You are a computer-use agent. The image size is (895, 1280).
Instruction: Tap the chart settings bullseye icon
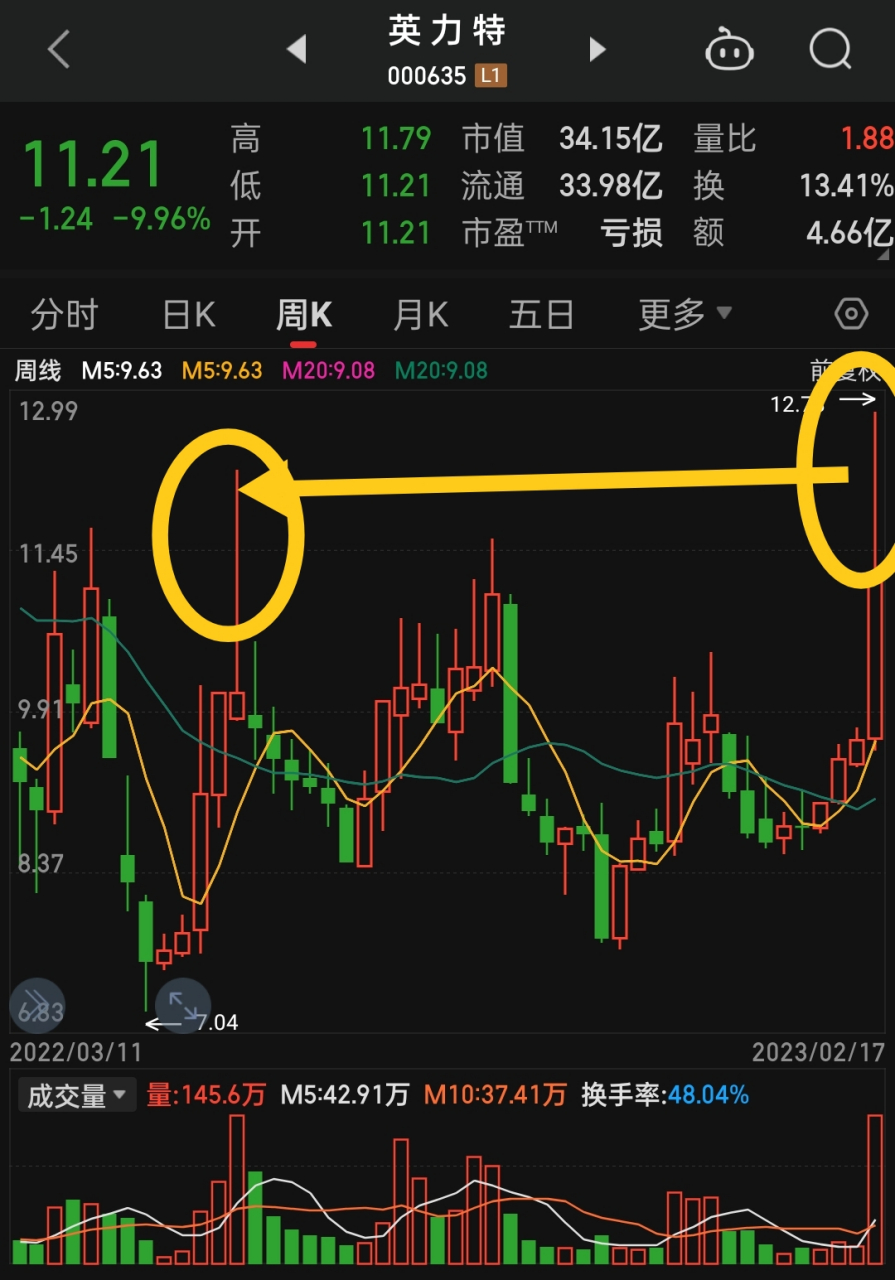851,313
